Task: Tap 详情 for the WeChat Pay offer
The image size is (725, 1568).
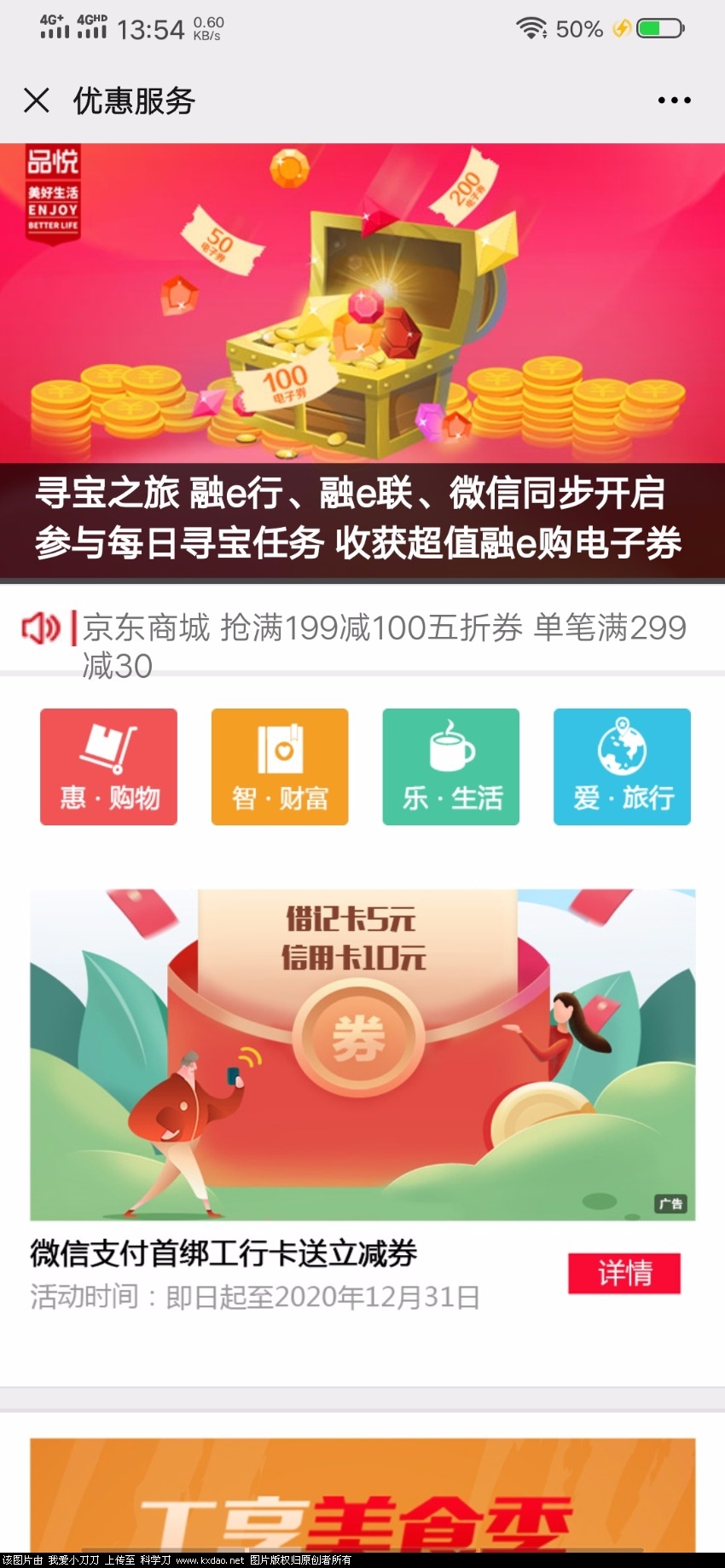Action: pos(624,1273)
